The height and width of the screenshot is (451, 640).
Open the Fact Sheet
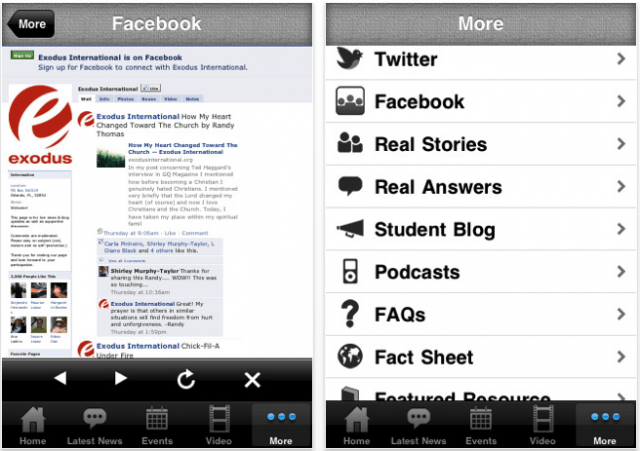[x=480, y=357]
